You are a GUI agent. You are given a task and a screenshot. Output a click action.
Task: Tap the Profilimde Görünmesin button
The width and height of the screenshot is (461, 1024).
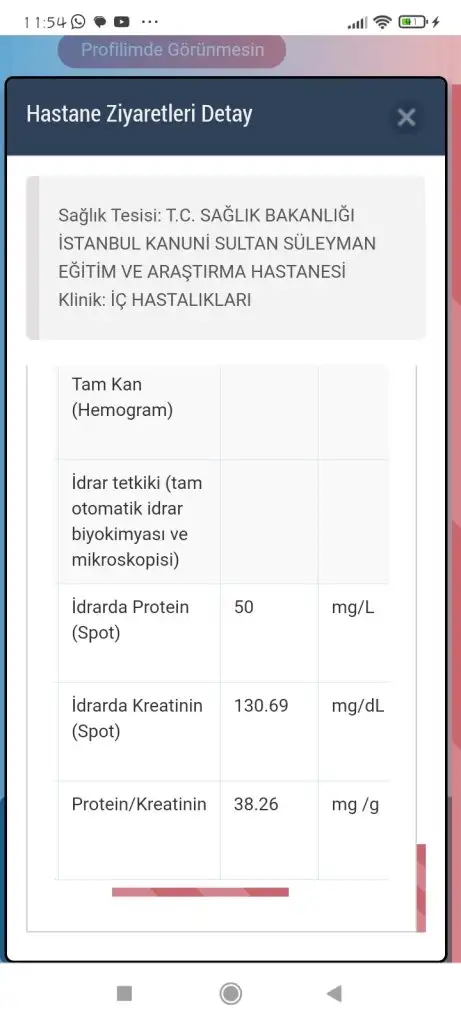coord(172,50)
